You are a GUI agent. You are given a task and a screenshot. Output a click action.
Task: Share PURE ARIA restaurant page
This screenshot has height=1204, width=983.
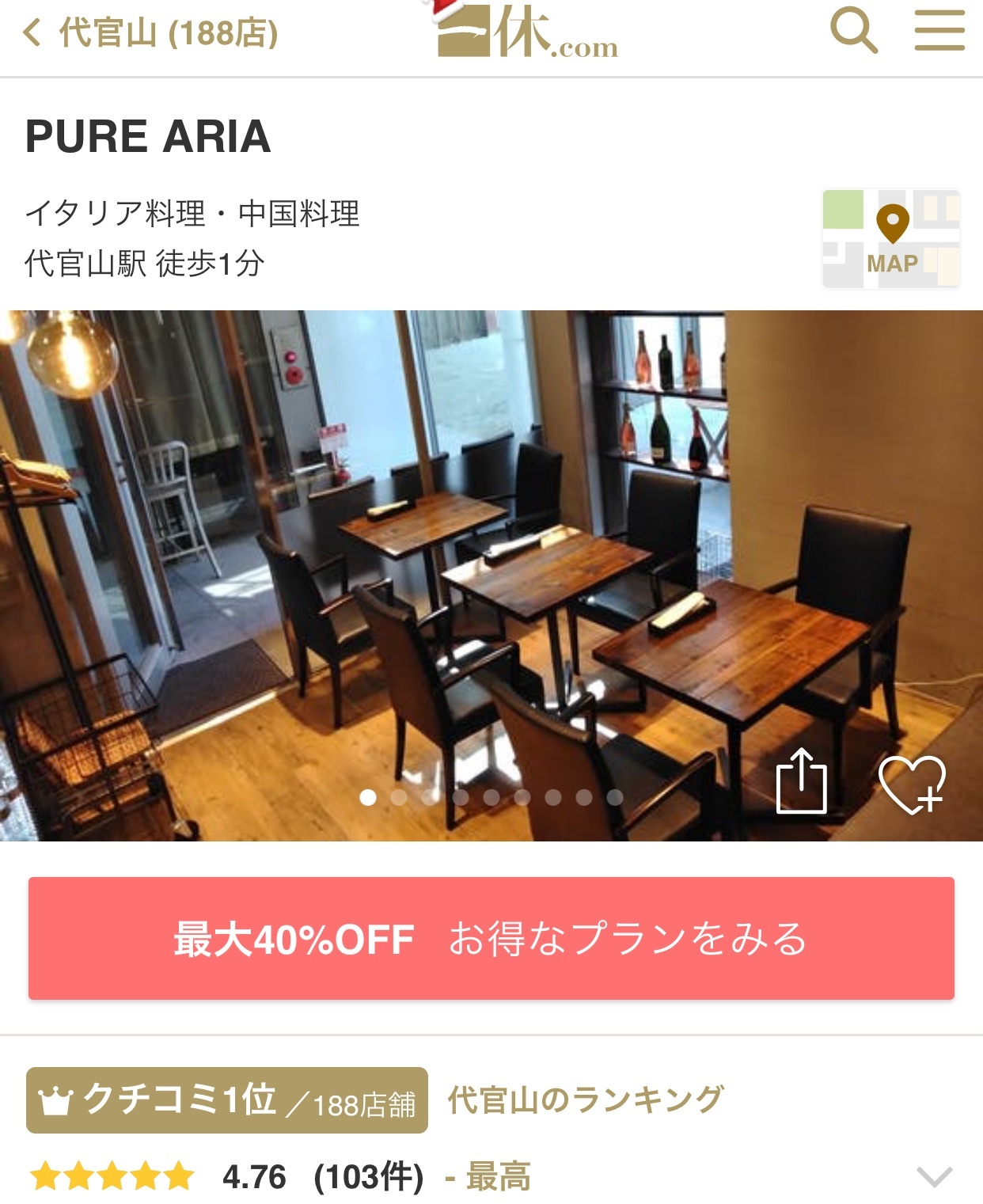click(801, 781)
